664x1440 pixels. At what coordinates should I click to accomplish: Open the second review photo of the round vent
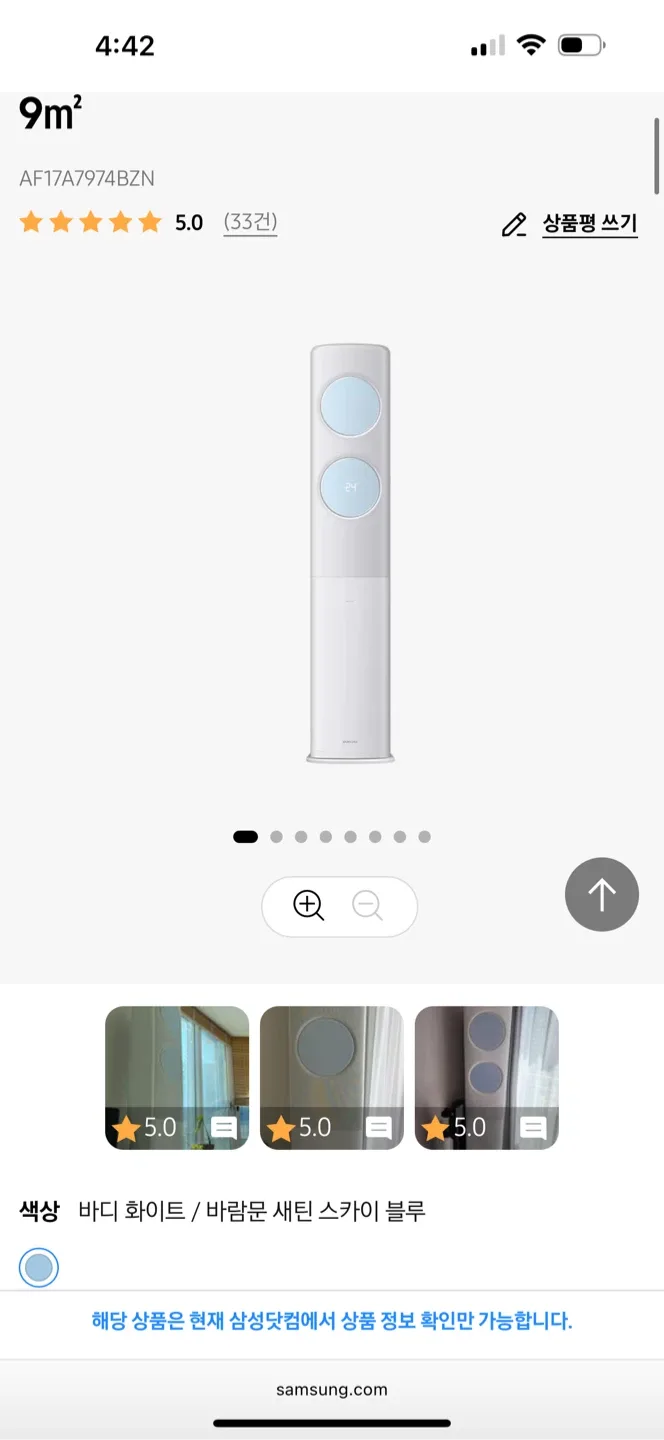(x=331, y=1077)
